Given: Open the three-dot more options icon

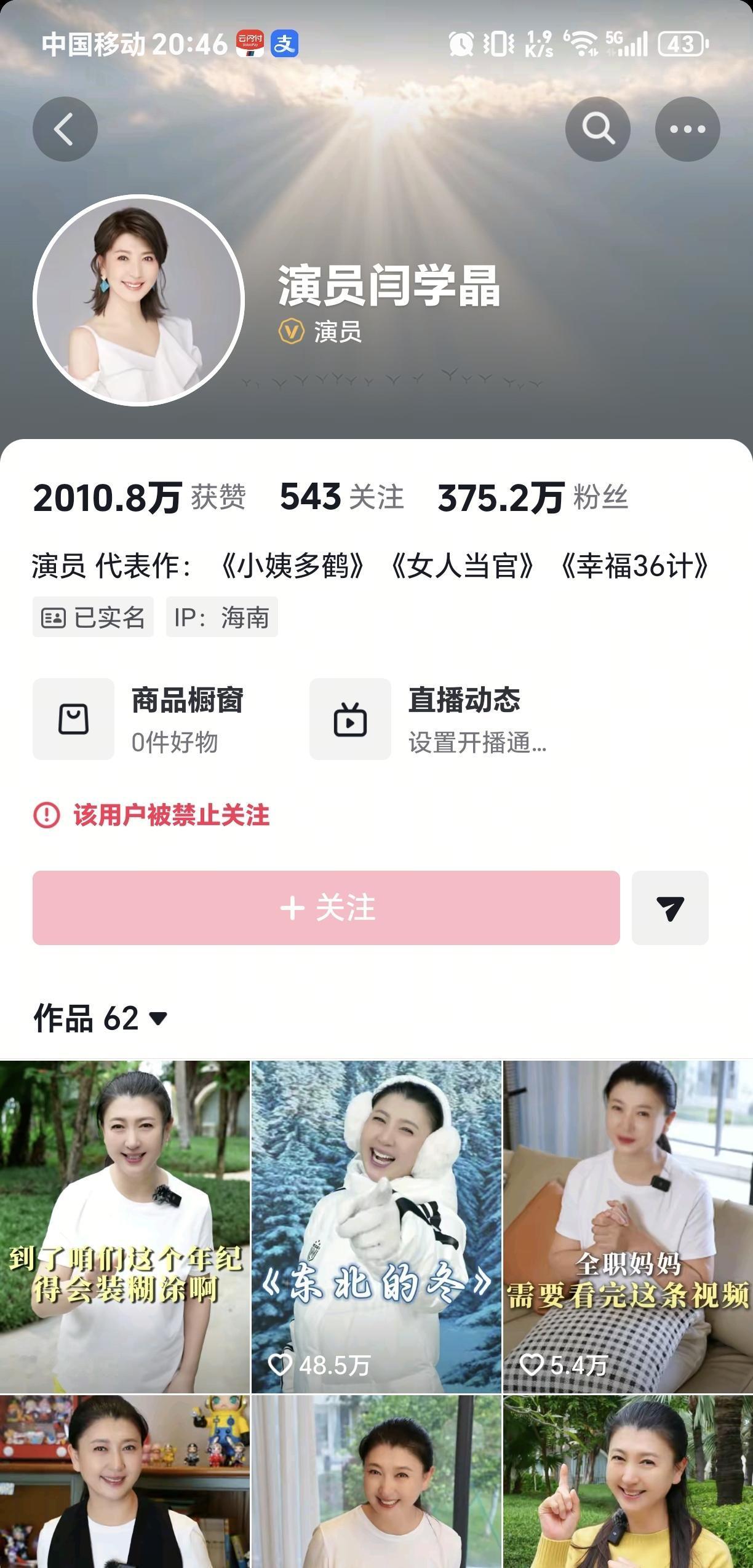Looking at the screenshot, I should [x=687, y=129].
